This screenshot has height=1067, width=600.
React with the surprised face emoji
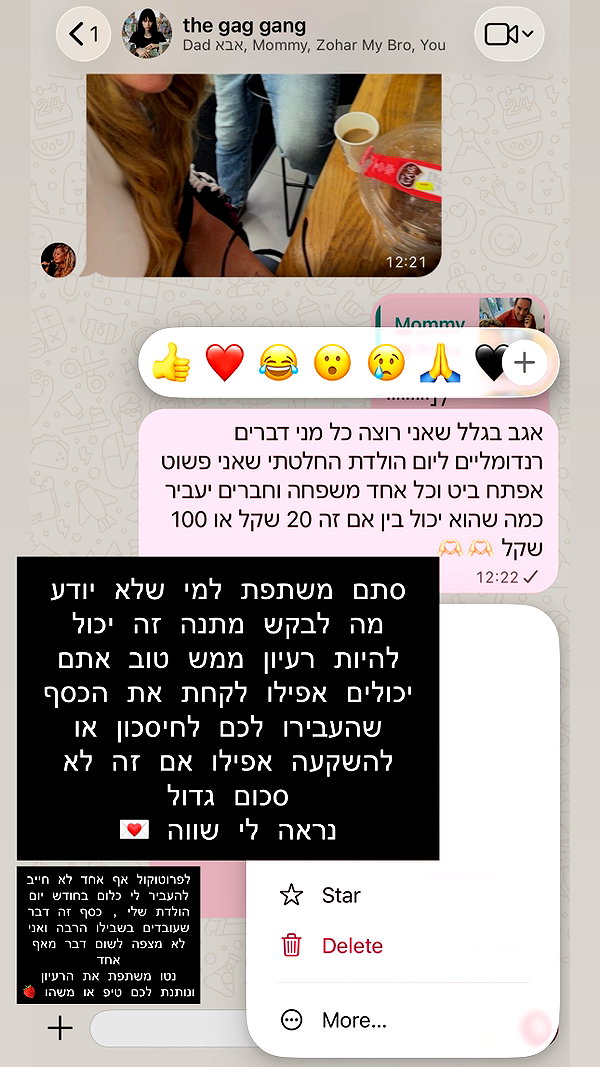(332, 362)
